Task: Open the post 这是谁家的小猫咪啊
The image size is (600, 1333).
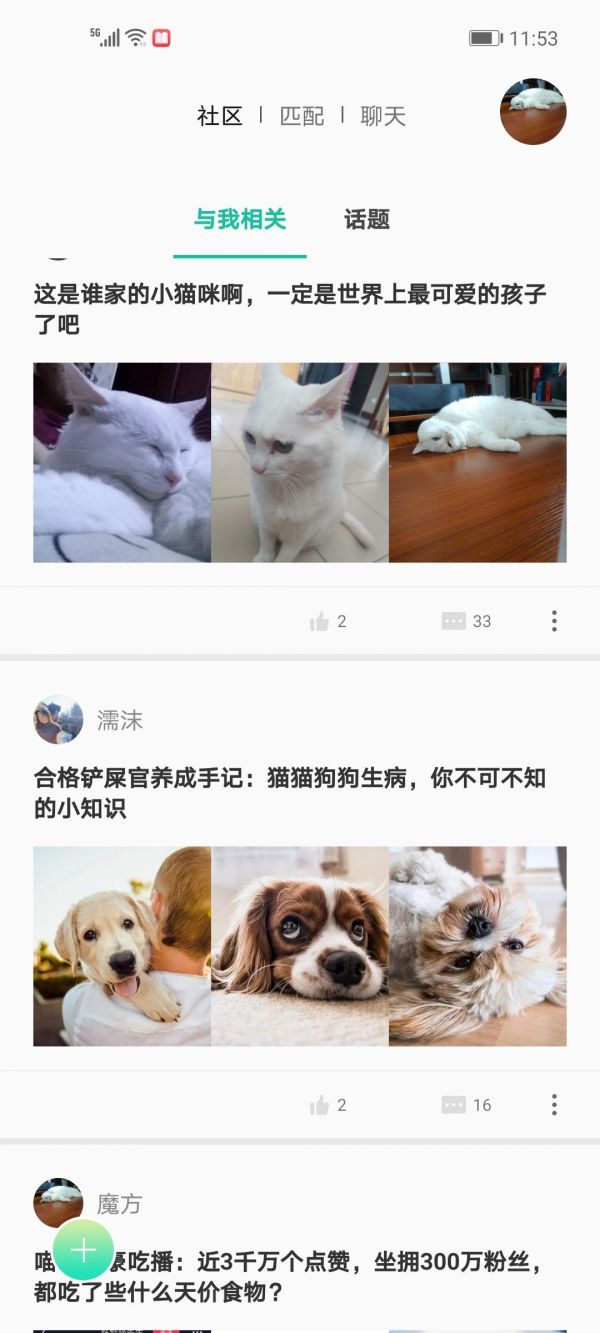Action: pos(290,309)
